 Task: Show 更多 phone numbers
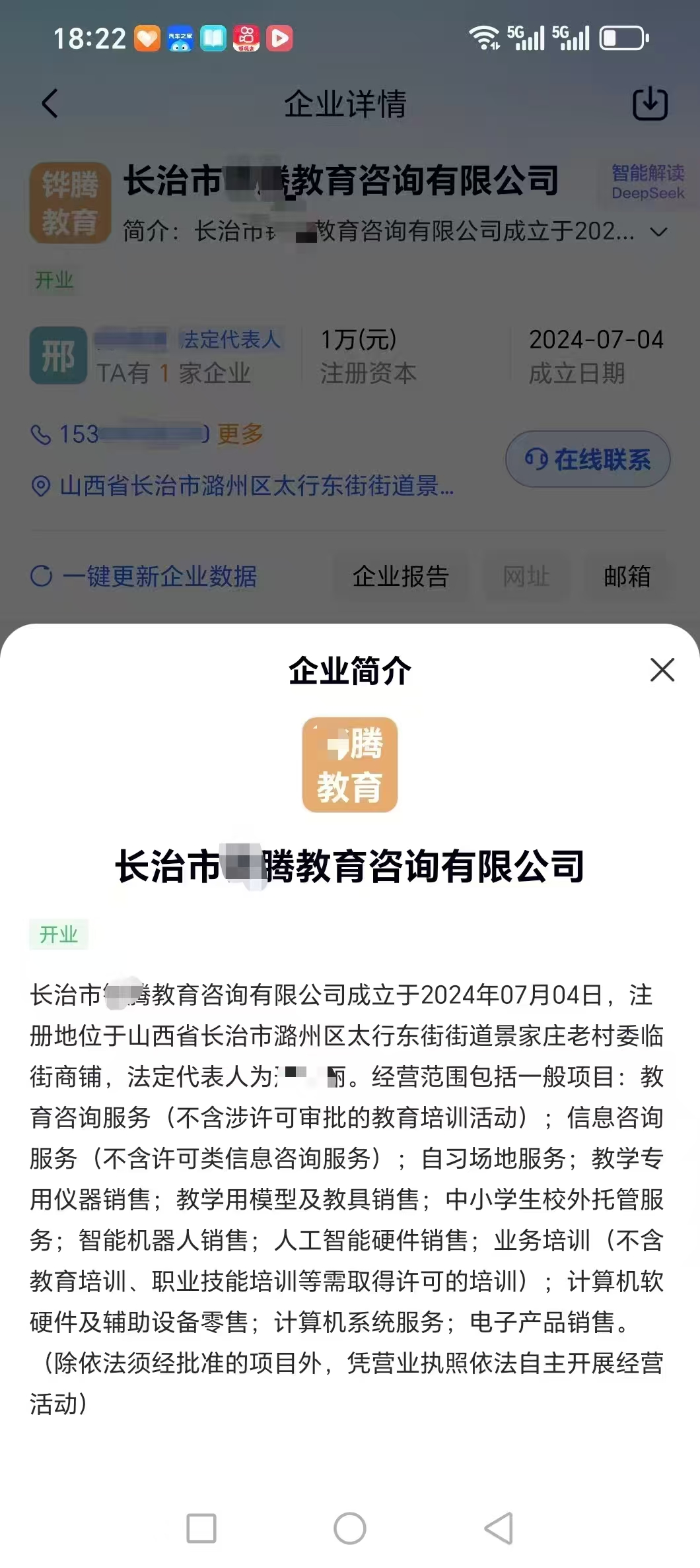pos(240,434)
